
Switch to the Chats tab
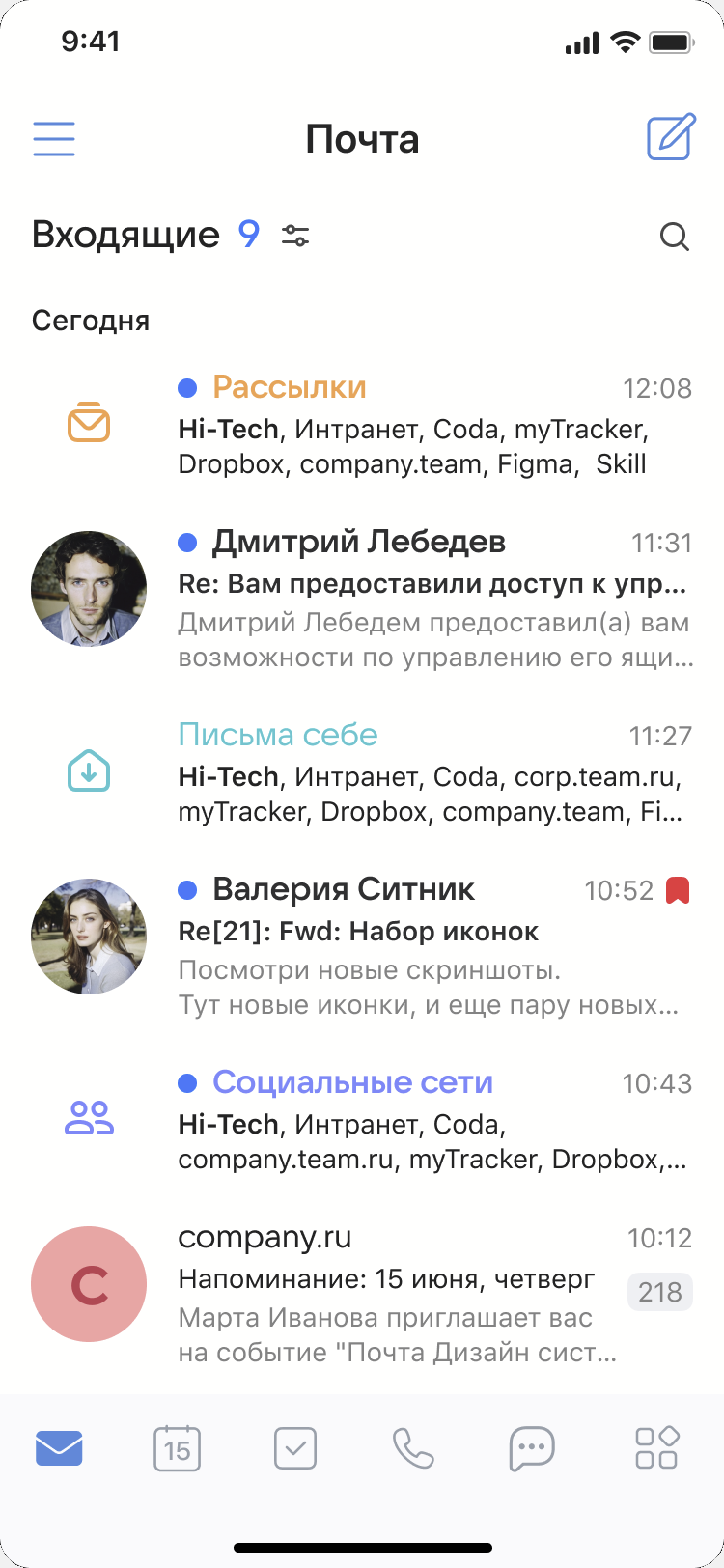click(x=532, y=1448)
